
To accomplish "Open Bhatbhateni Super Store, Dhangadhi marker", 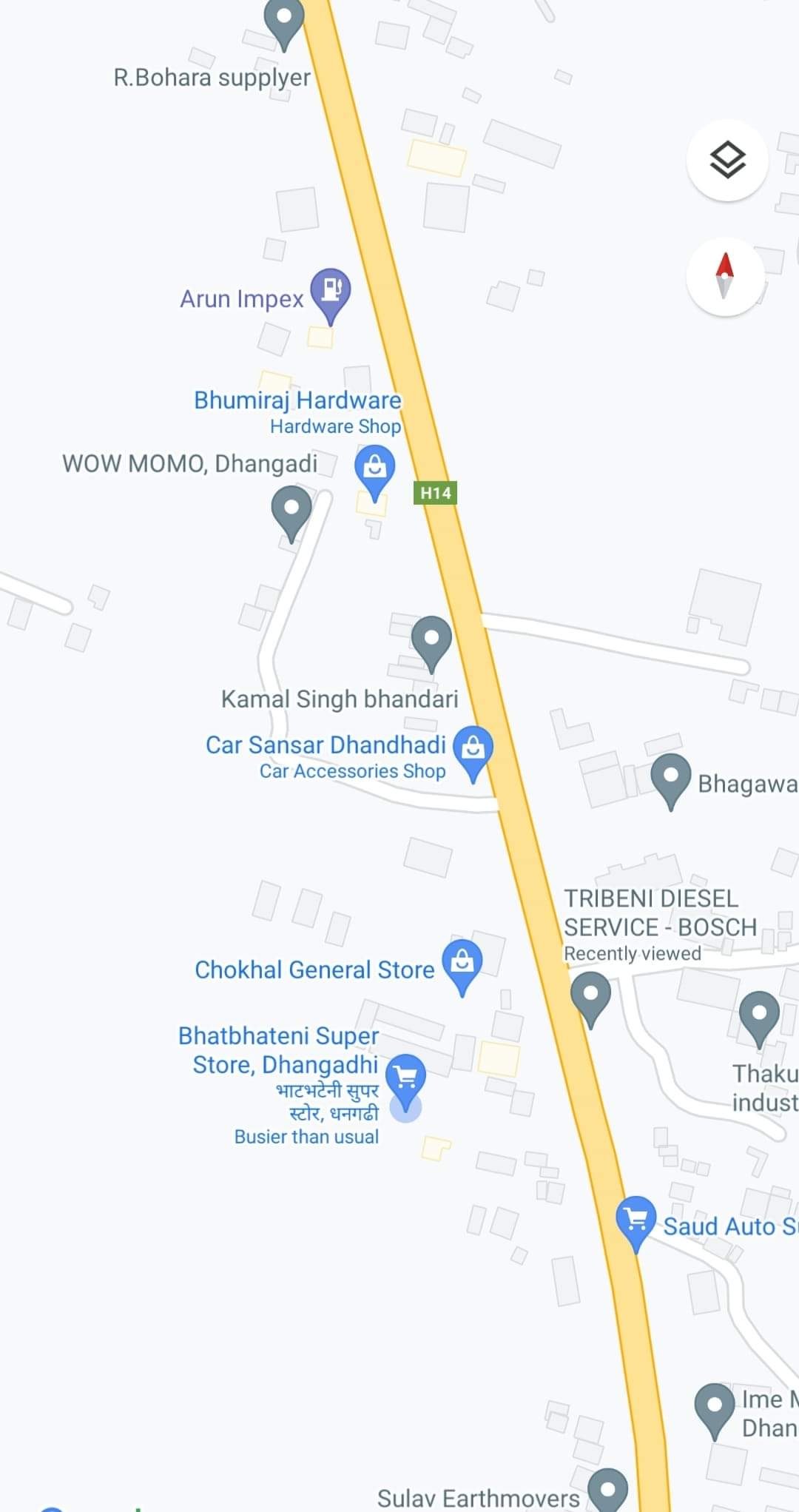I will pos(406,1078).
